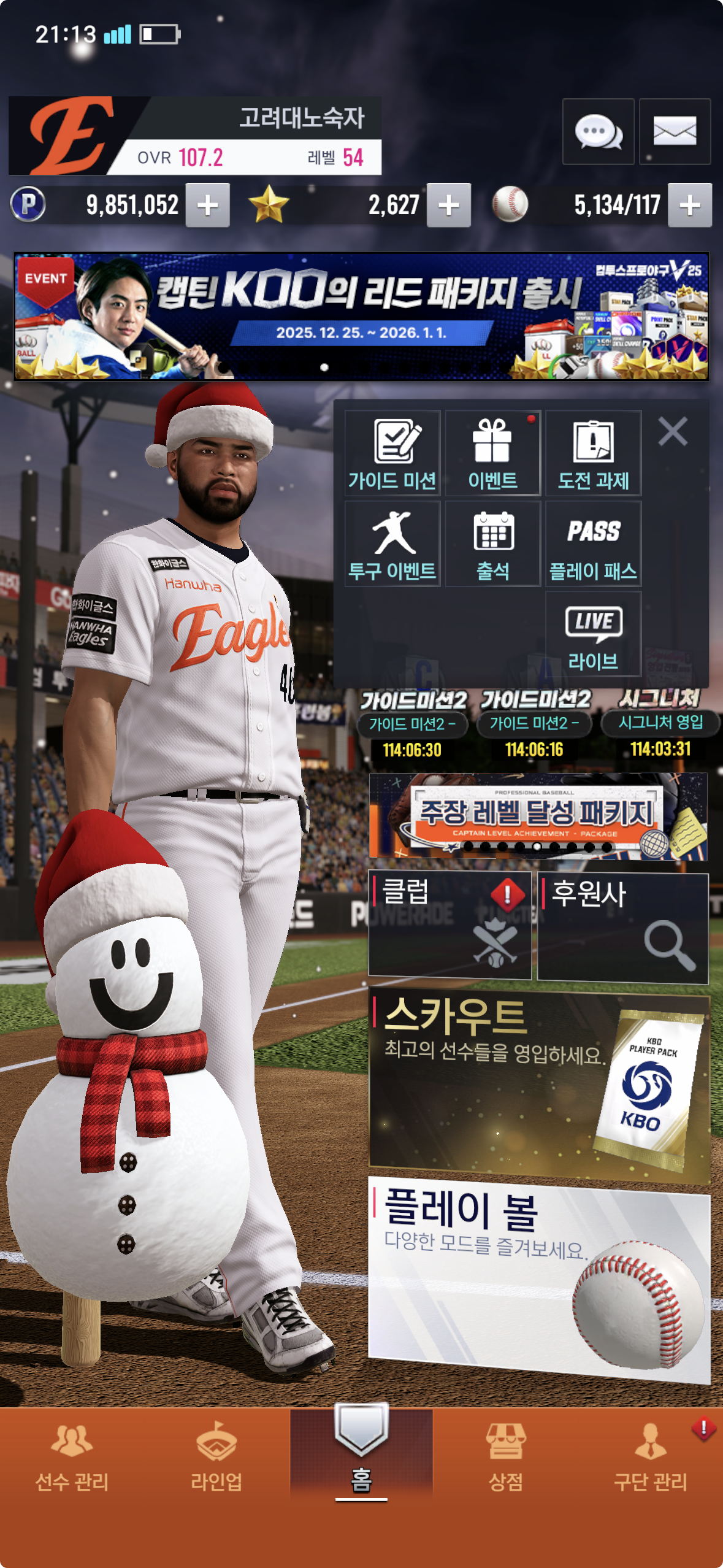Image resolution: width=723 pixels, height=1568 pixels.
Task: Add more points with the plus button
Action: click(208, 205)
